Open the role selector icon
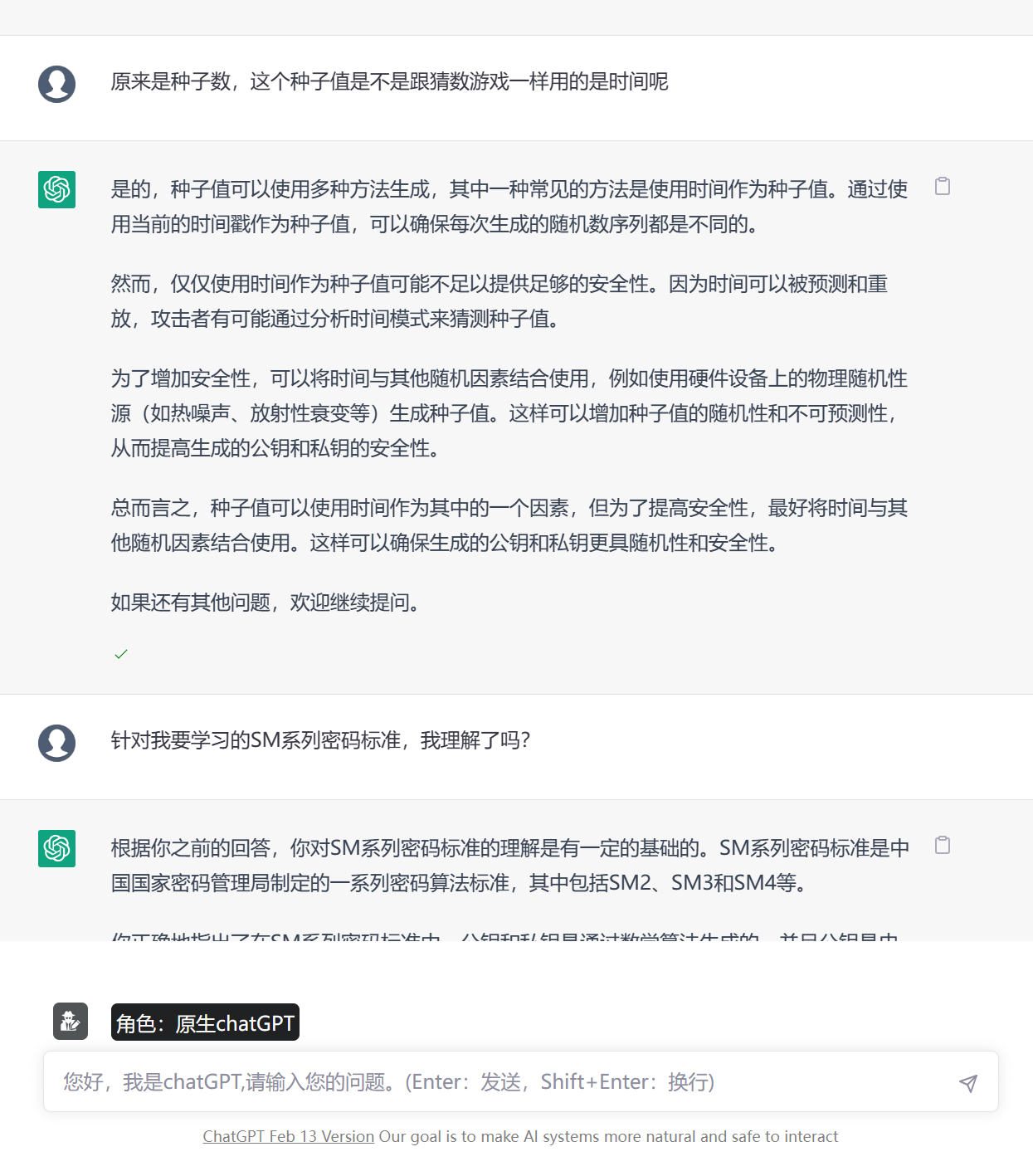The image size is (1033, 1176). [x=71, y=1022]
